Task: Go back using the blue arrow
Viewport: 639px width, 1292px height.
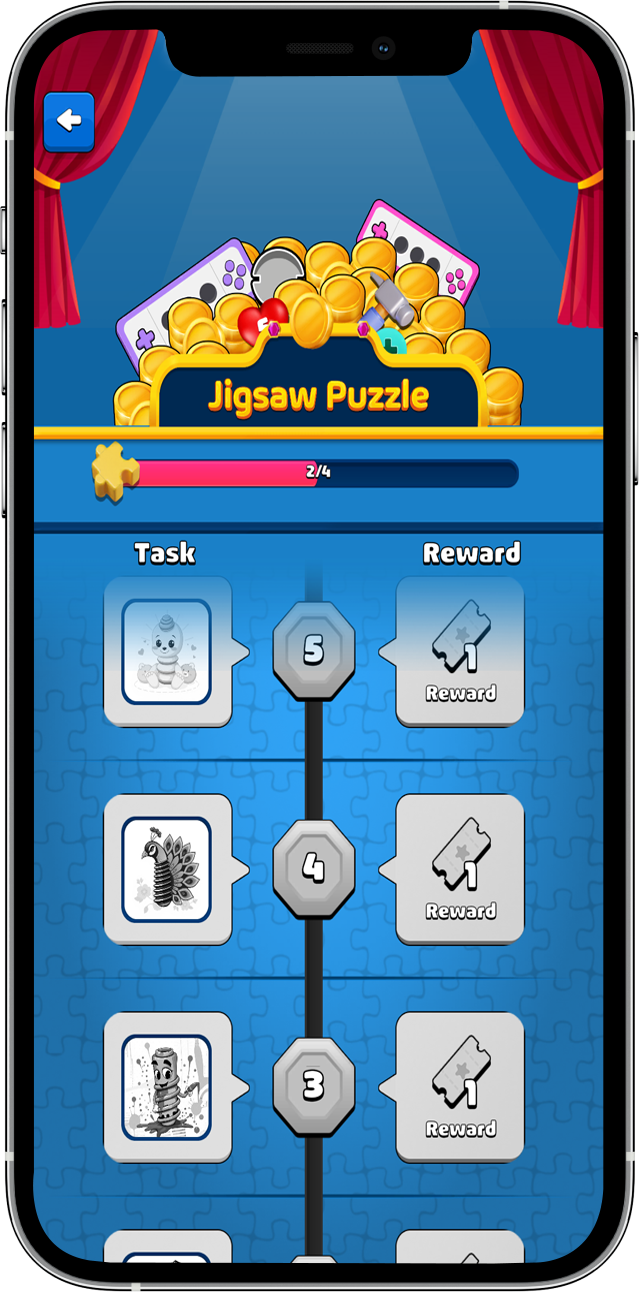Action: (x=69, y=122)
